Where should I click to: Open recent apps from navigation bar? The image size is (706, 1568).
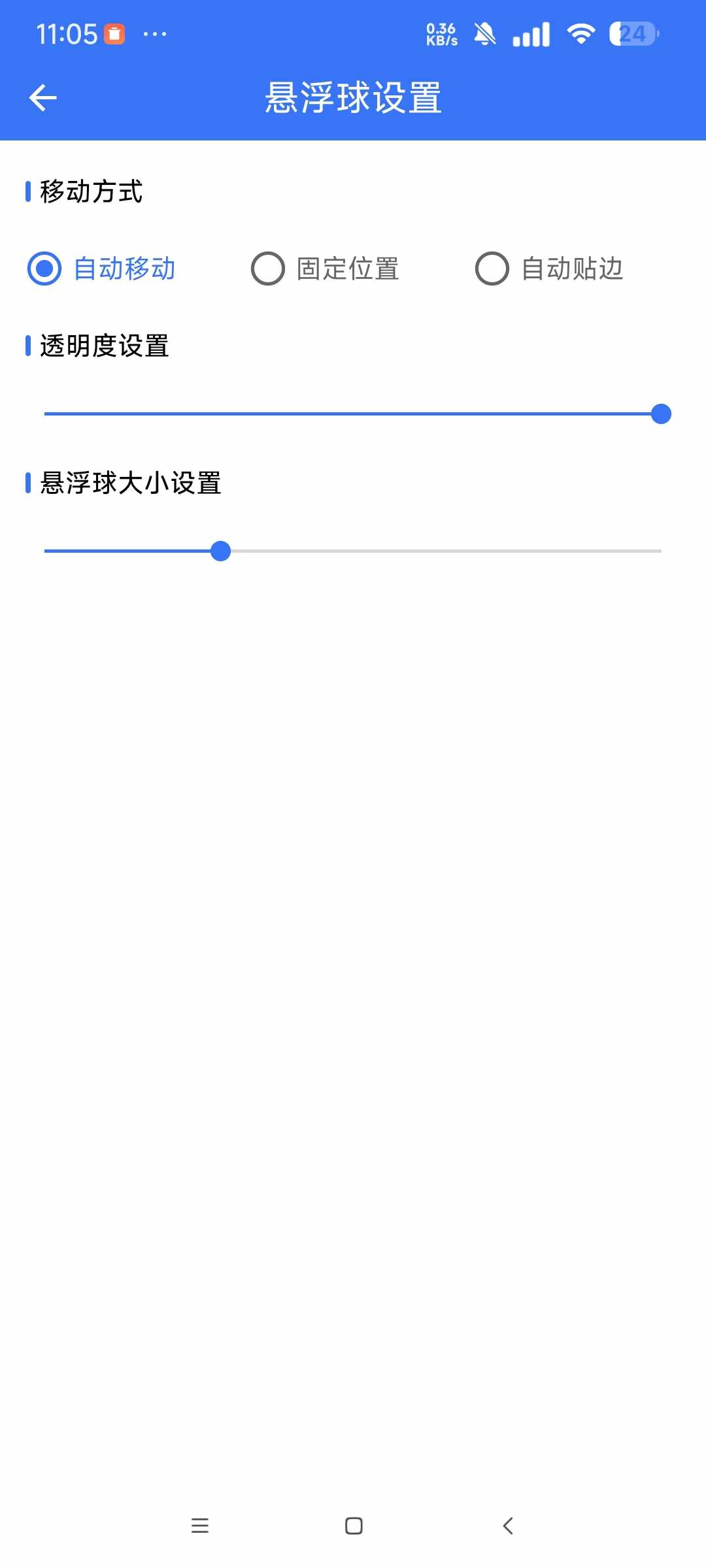click(199, 1526)
